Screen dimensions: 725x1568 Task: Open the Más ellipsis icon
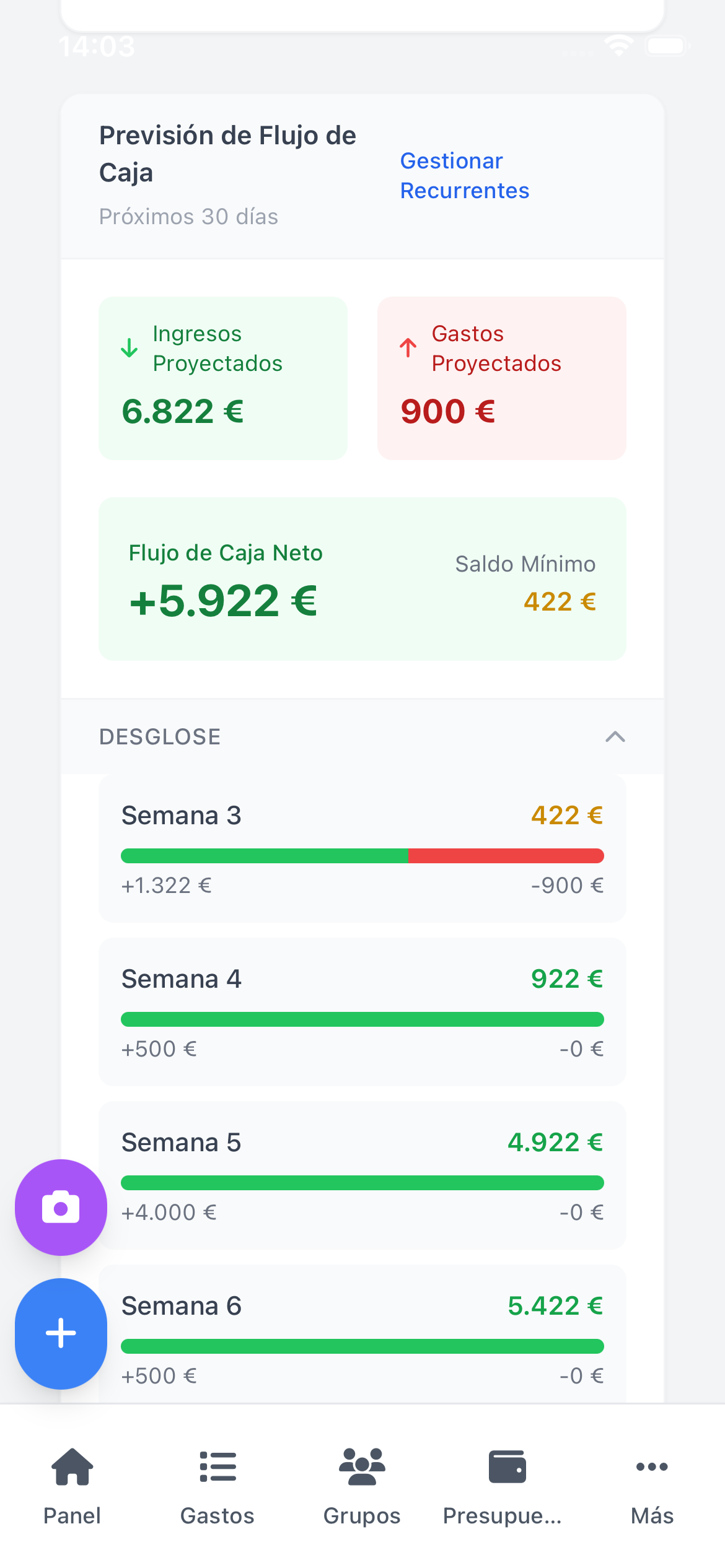point(652,1466)
